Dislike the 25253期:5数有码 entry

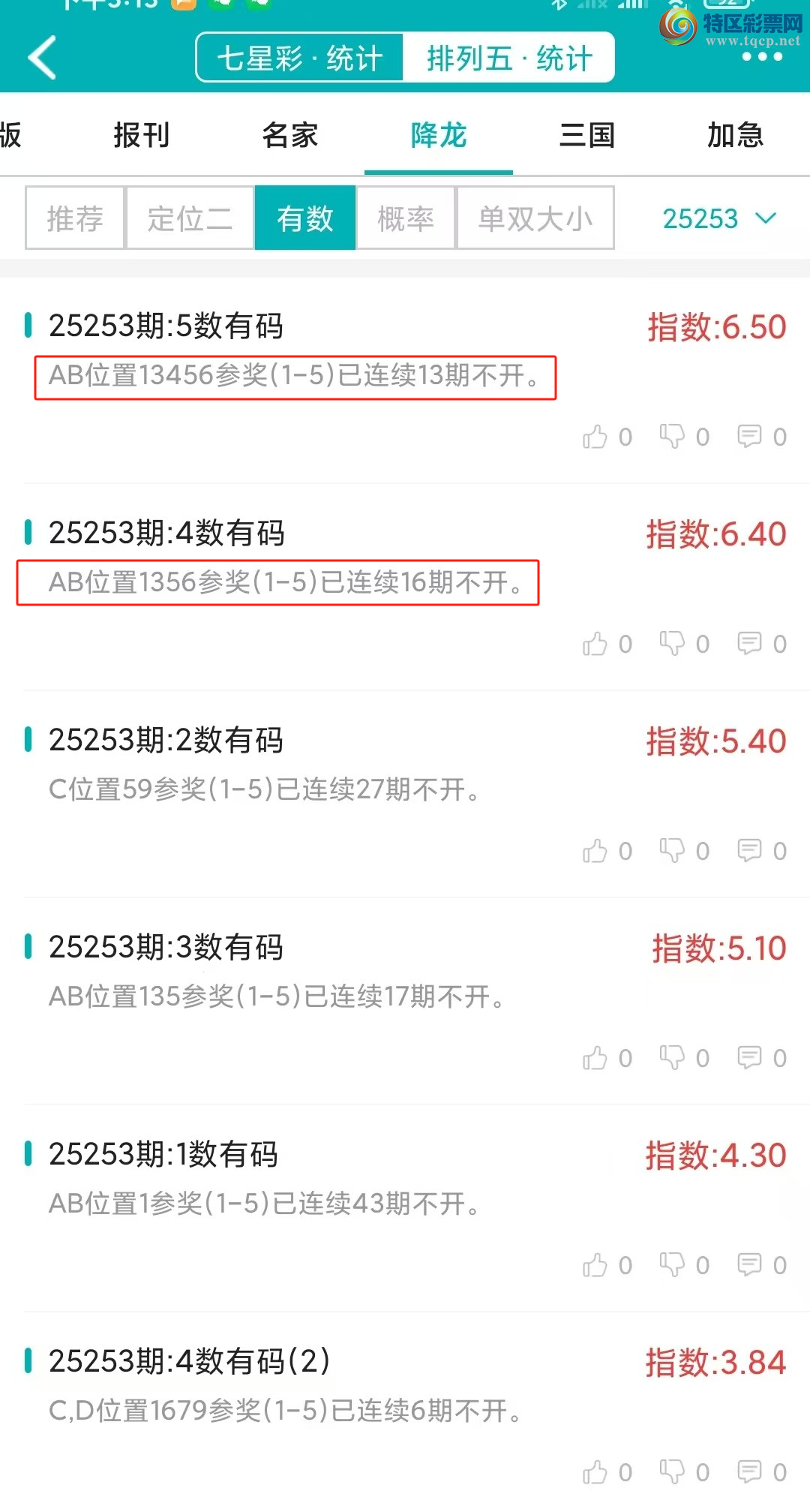pos(672,437)
